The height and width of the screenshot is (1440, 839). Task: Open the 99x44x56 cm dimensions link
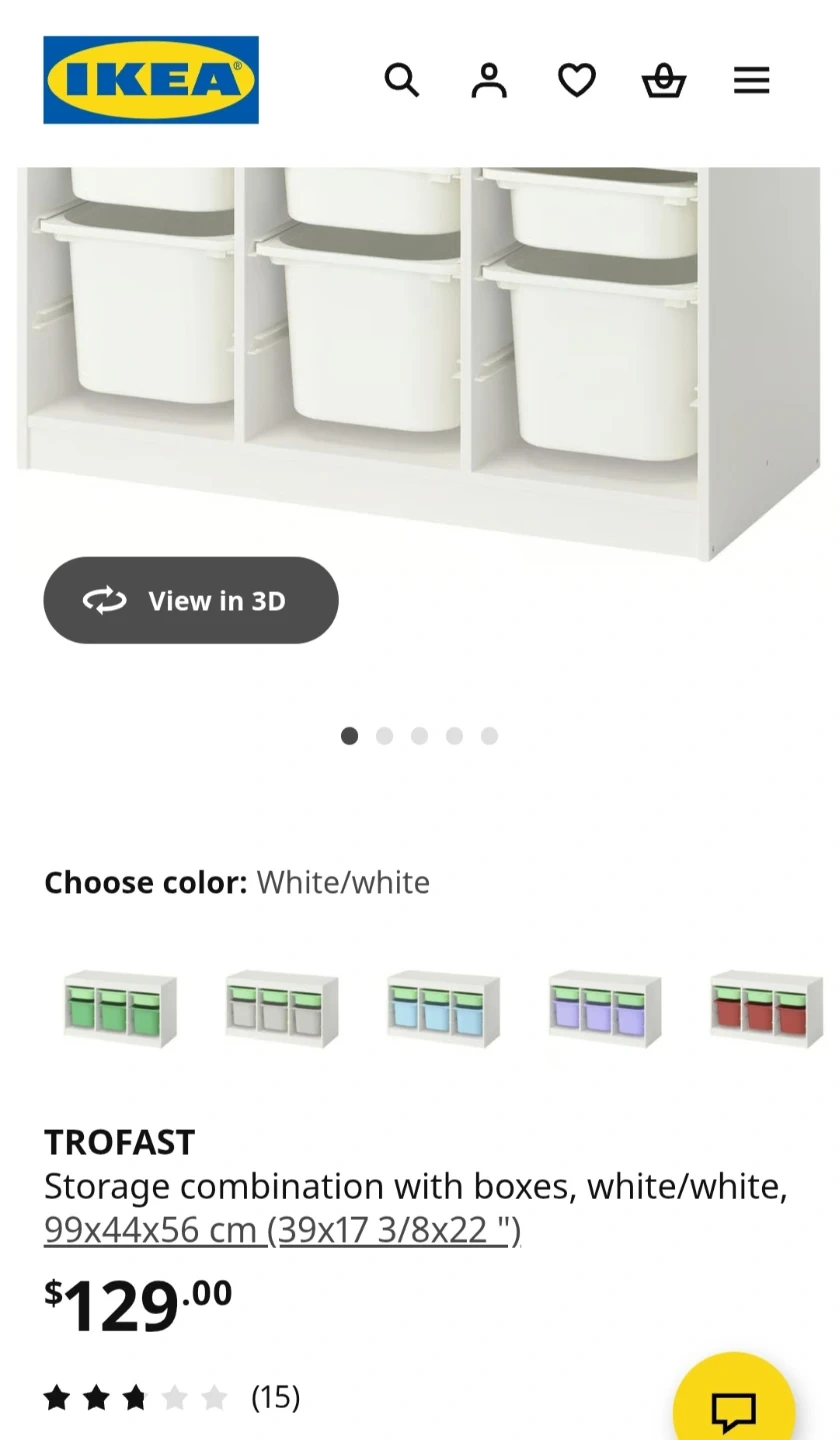tap(282, 1229)
